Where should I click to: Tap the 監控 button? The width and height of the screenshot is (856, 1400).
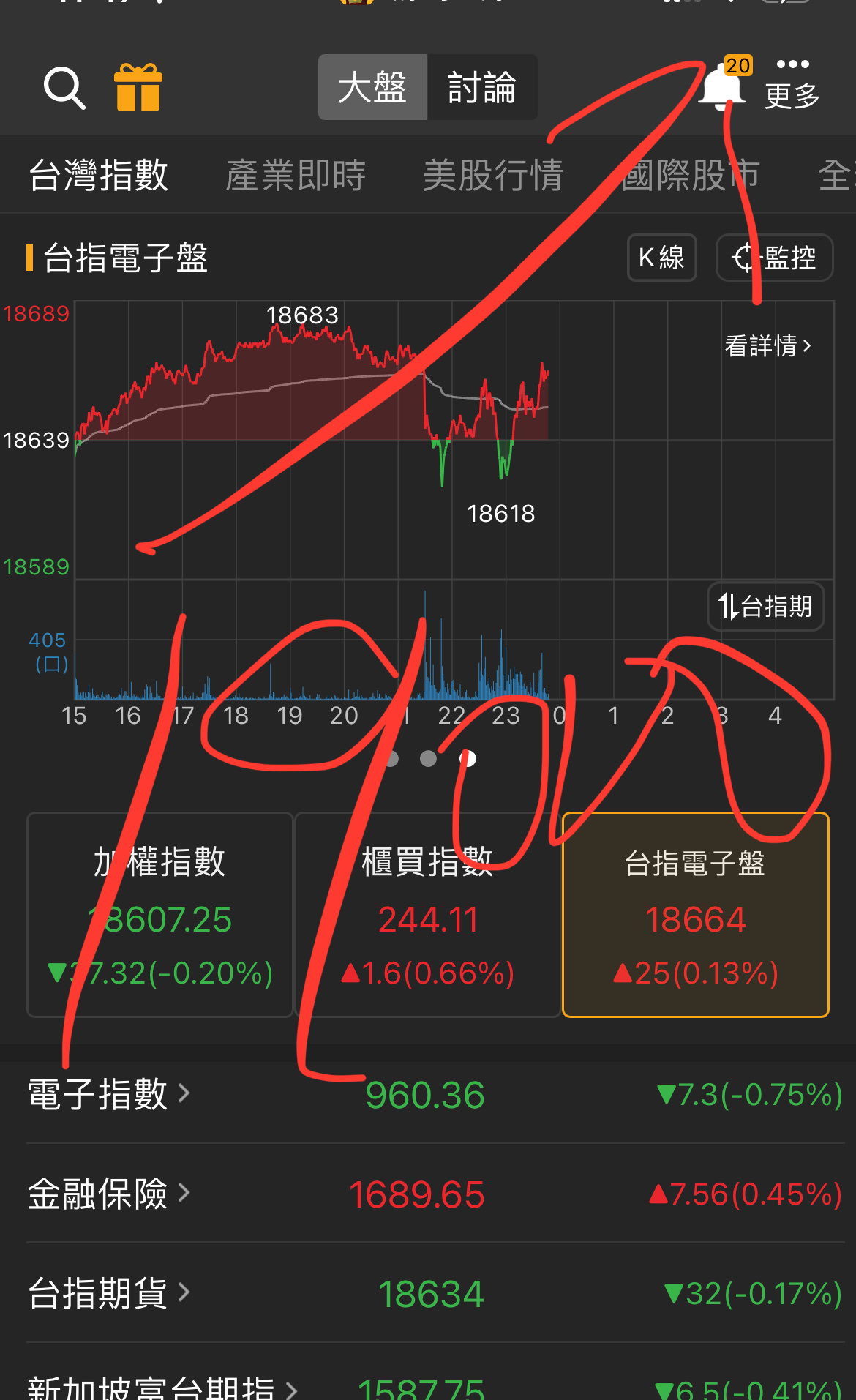click(x=774, y=258)
